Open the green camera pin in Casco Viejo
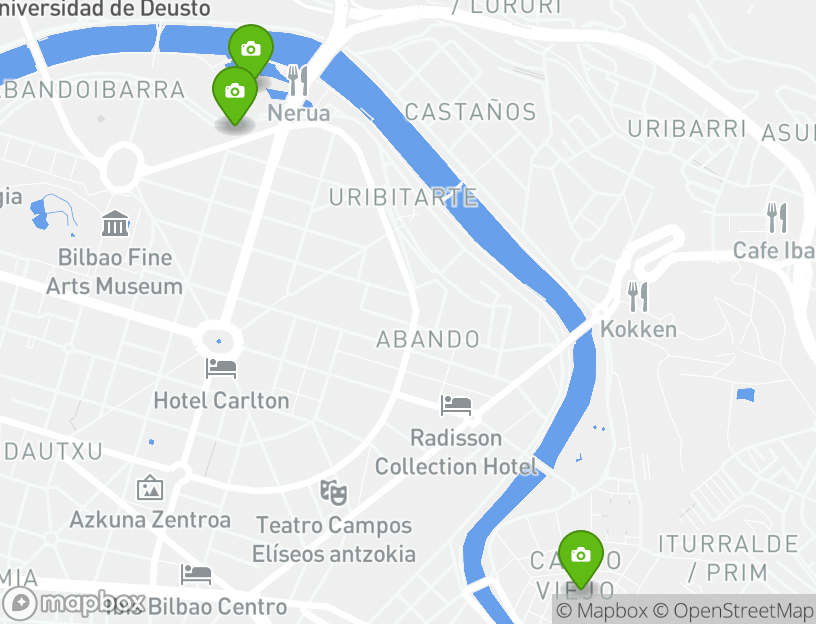Image resolution: width=816 pixels, height=624 pixels. coord(580,555)
